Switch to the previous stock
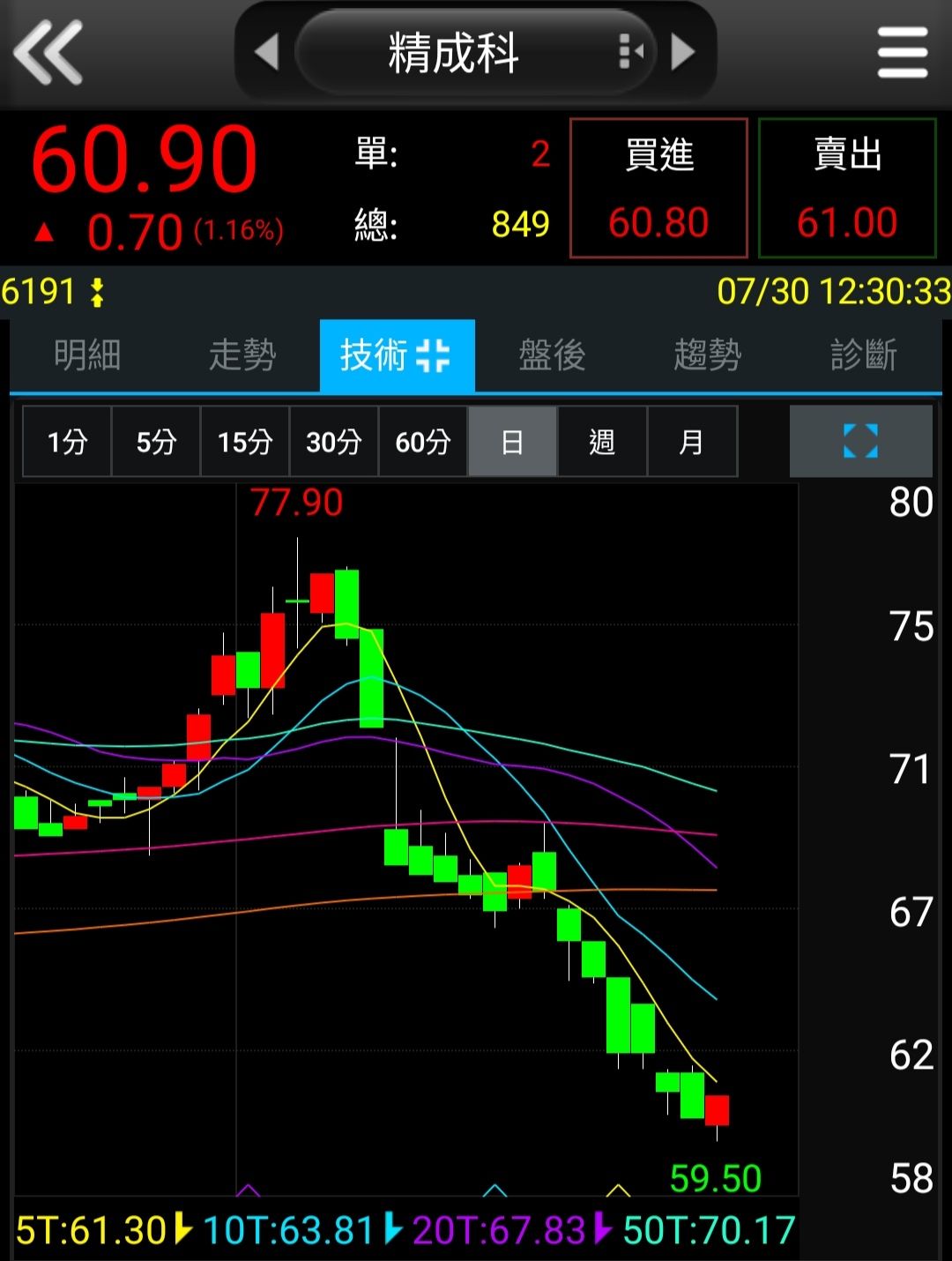The width and height of the screenshot is (952, 1261). point(266,52)
